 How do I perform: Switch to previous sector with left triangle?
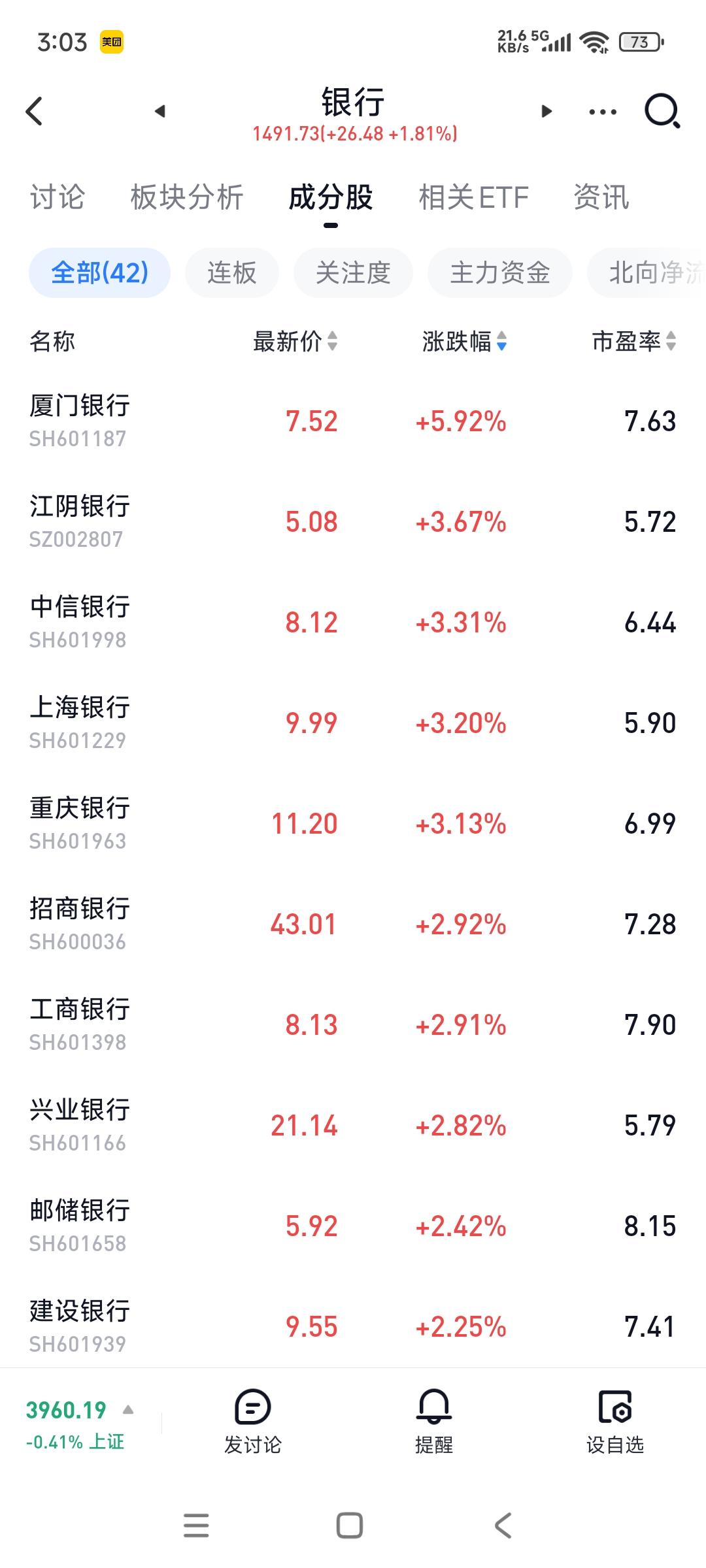160,111
